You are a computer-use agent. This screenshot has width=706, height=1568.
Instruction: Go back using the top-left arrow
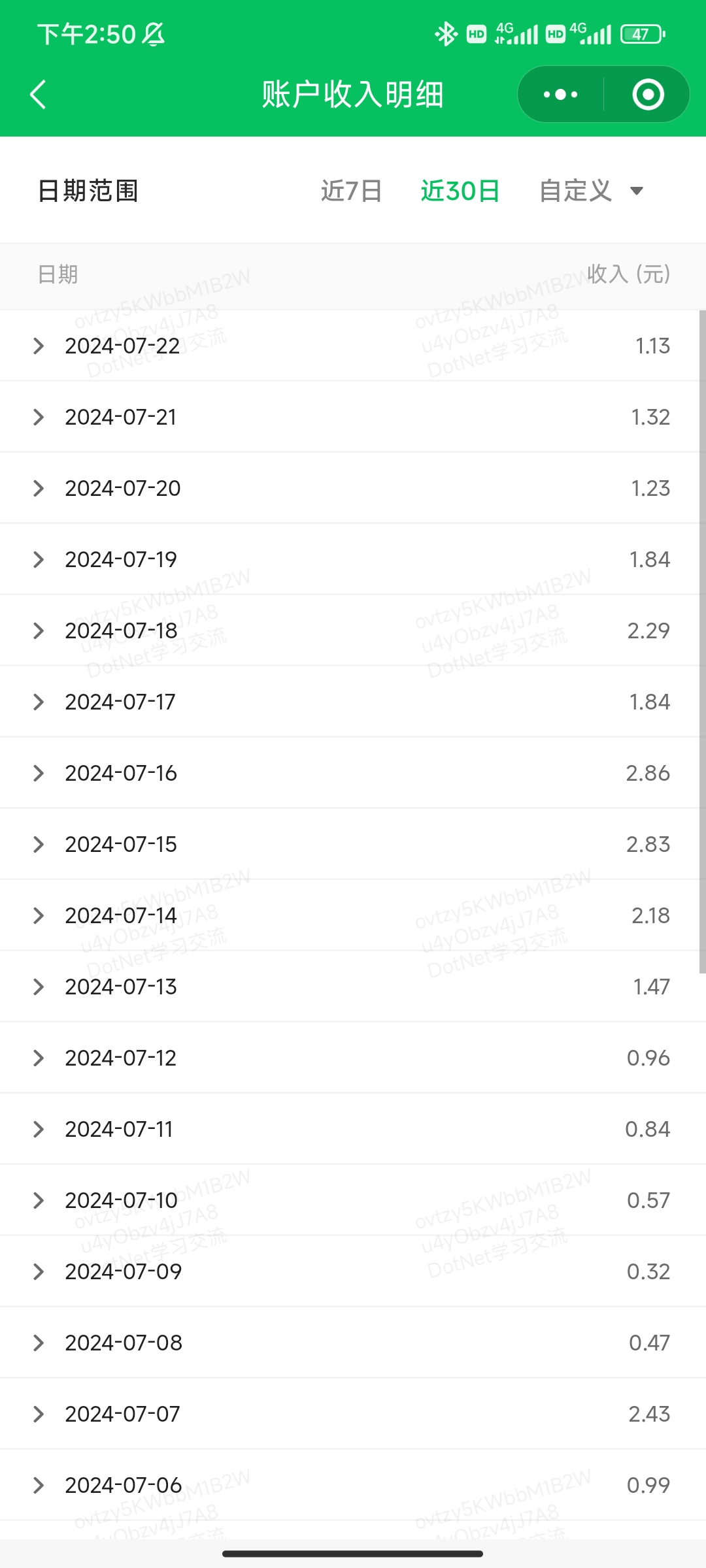39,95
